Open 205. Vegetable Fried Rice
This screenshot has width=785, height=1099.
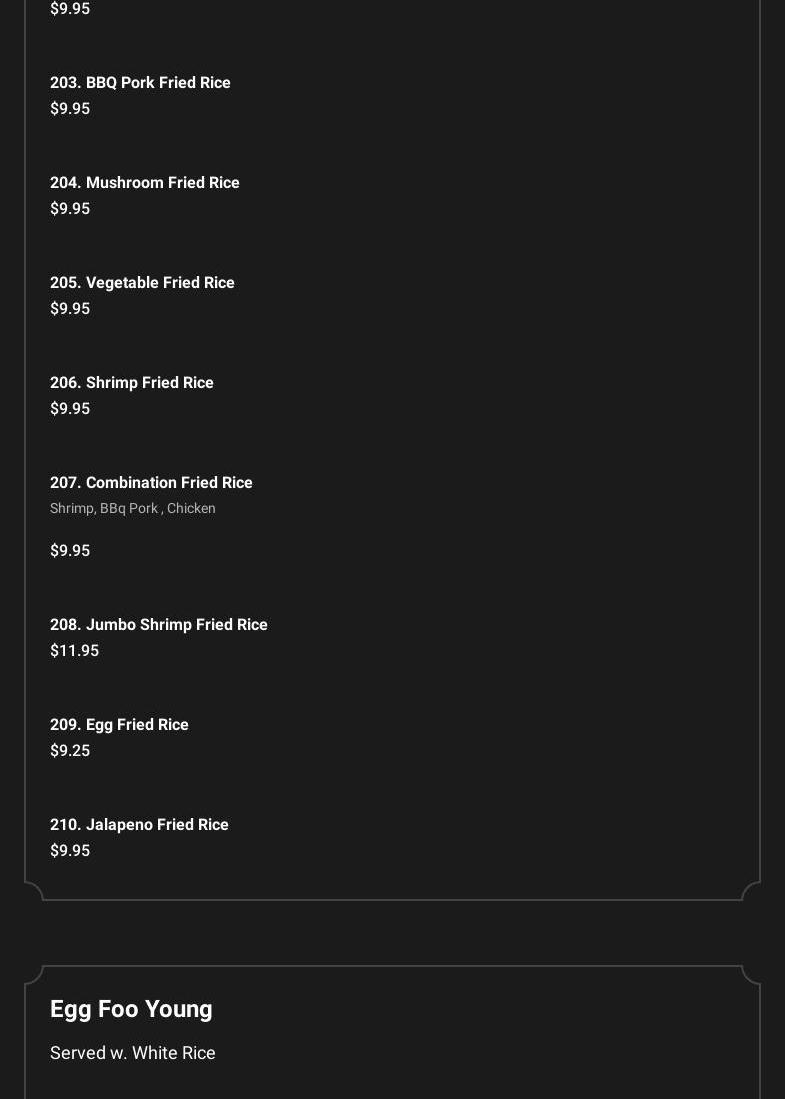[142, 283]
